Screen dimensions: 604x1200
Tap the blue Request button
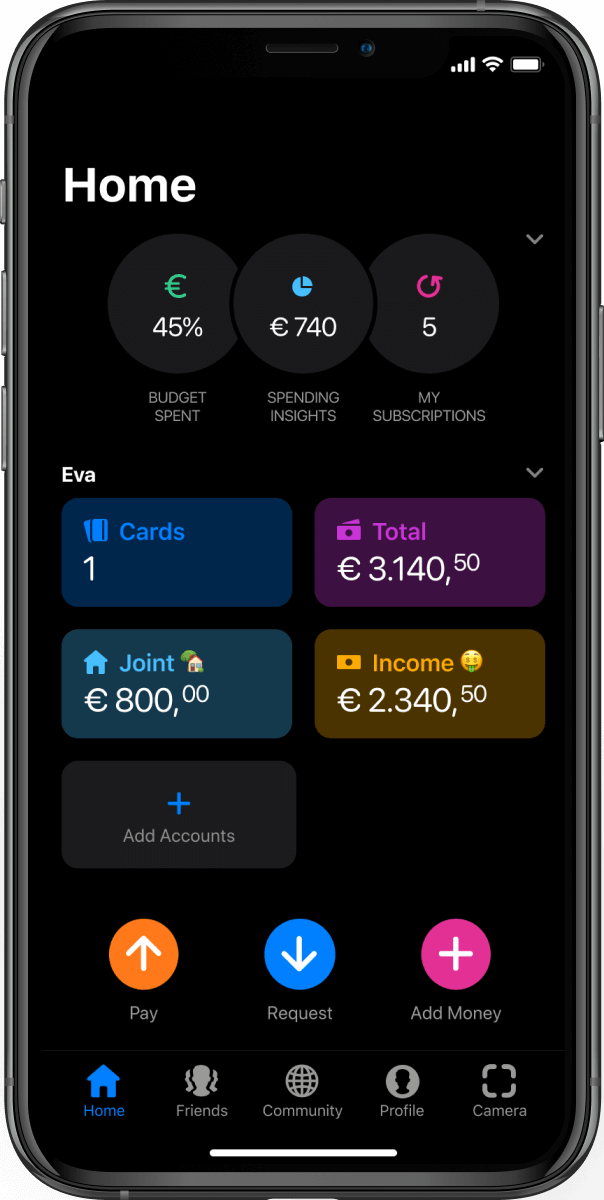(x=300, y=955)
